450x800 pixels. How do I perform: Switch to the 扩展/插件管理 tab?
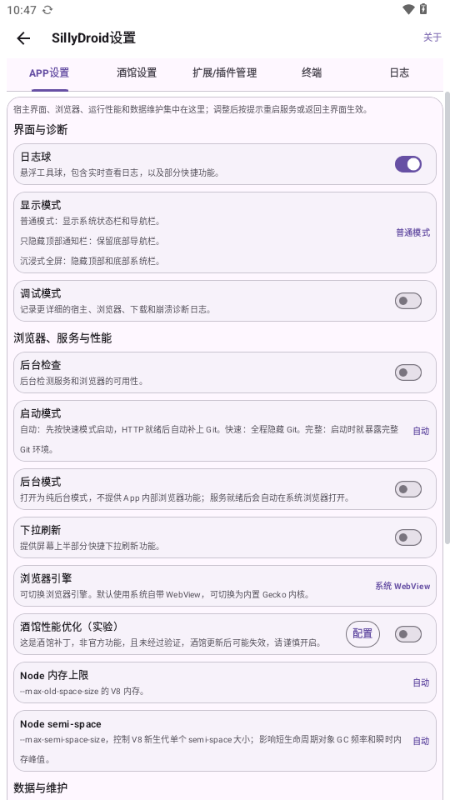[224, 73]
